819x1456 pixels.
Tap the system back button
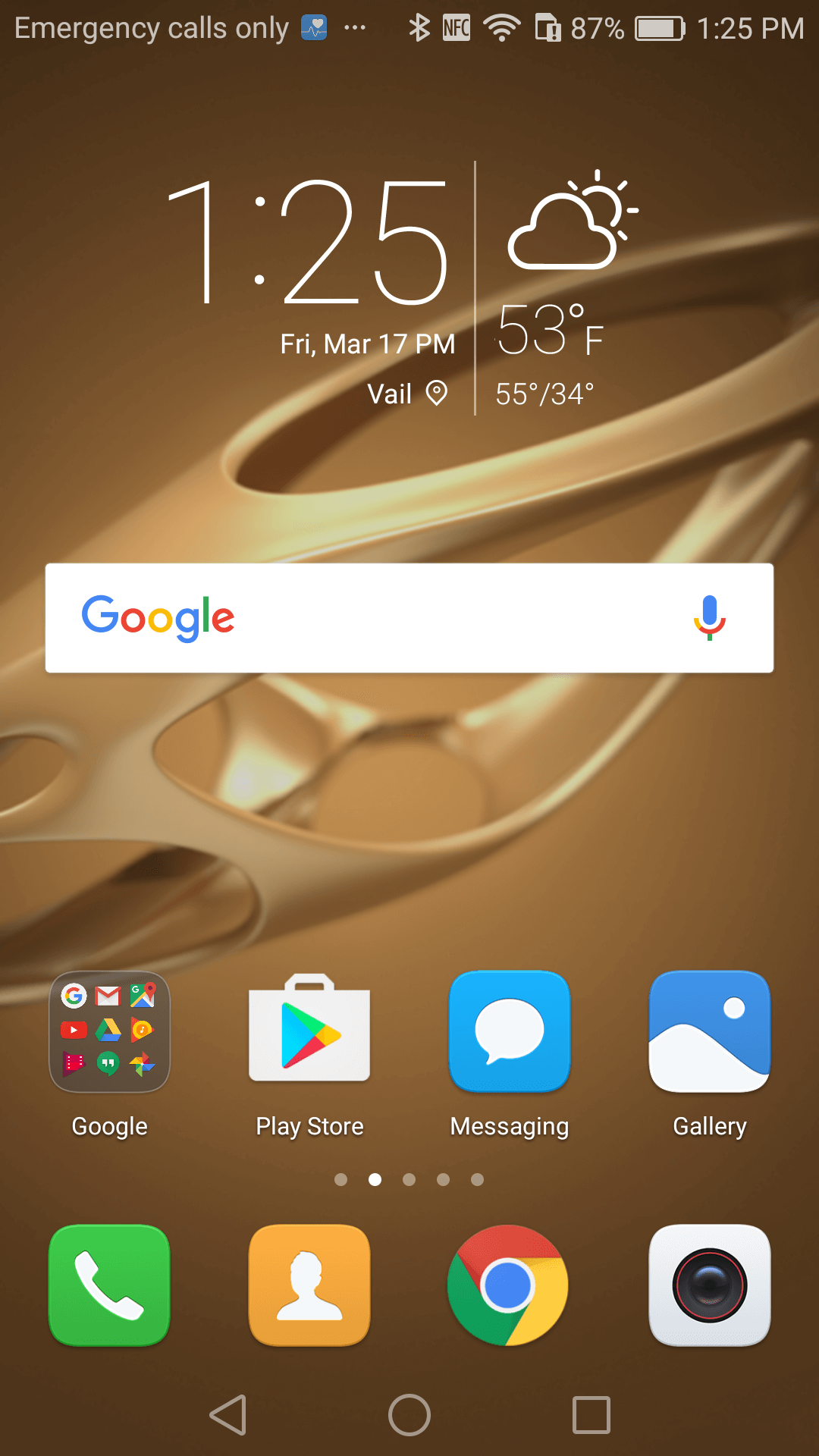pyautogui.click(x=228, y=1415)
